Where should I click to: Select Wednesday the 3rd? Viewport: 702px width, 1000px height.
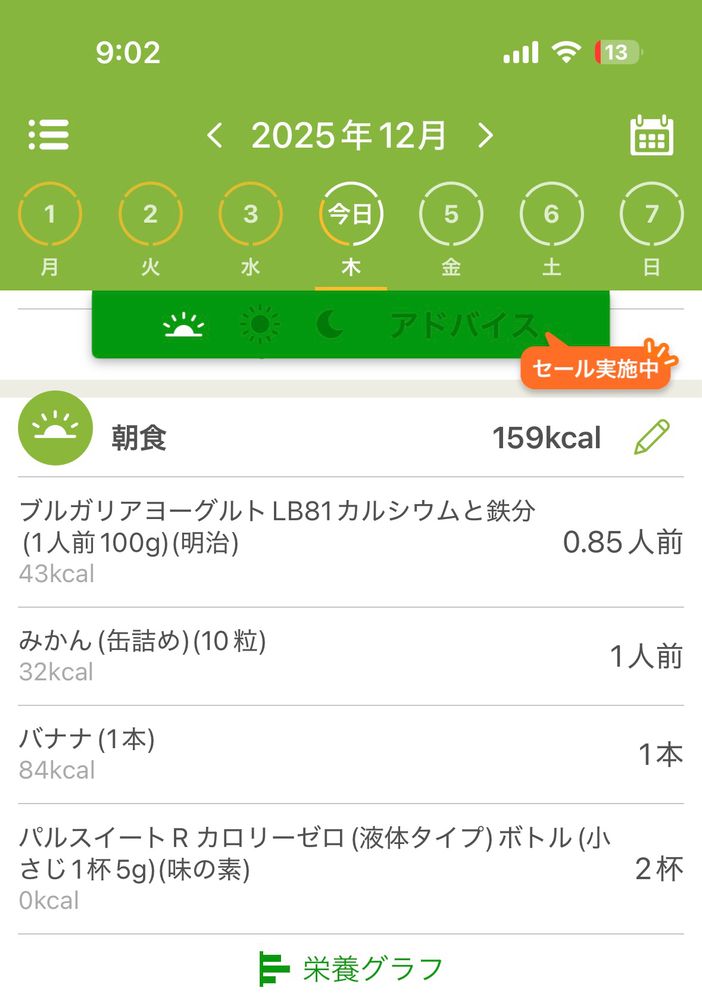pyautogui.click(x=250, y=215)
